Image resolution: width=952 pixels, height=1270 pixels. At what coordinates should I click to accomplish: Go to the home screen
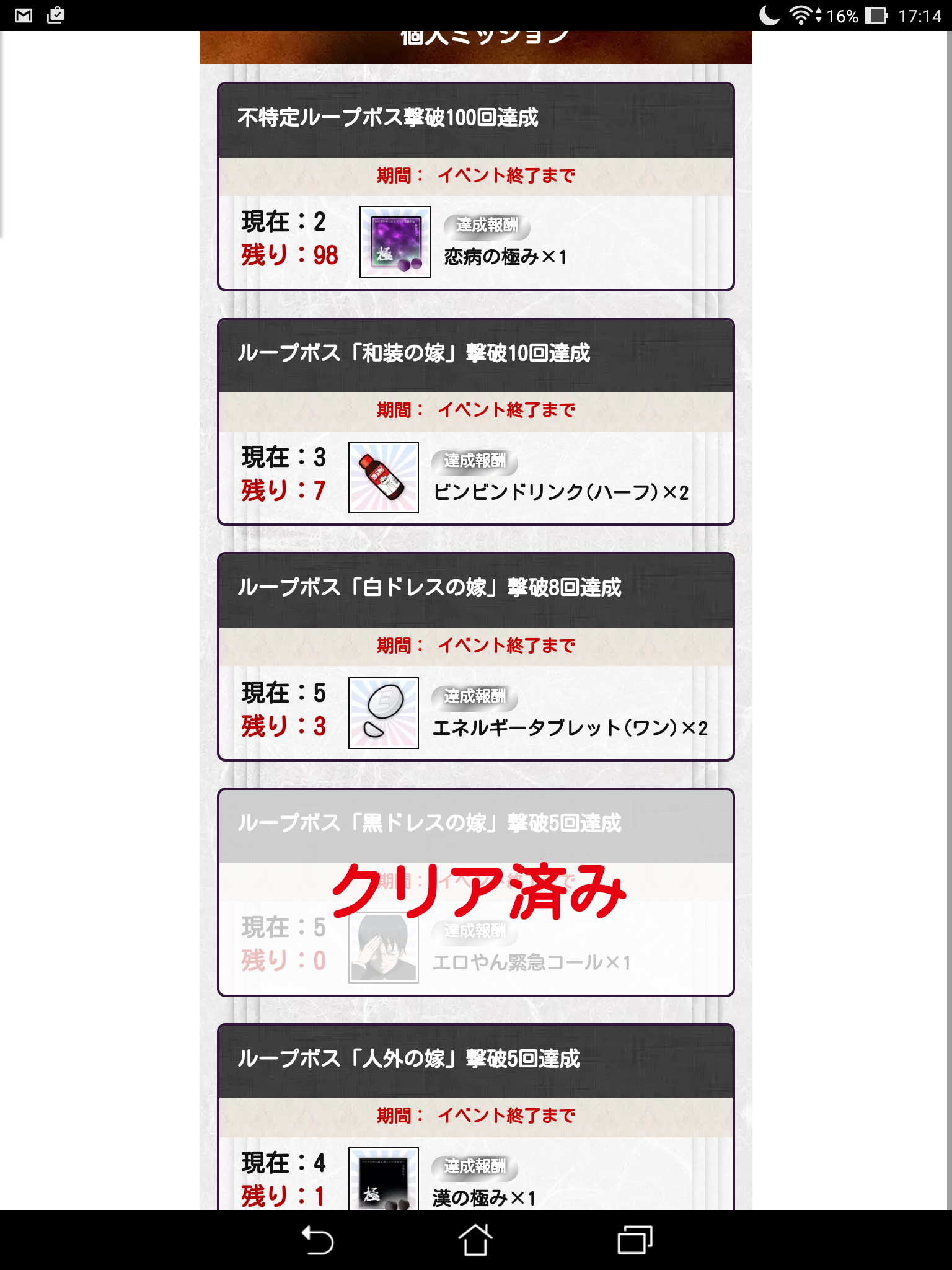coord(475,1240)
